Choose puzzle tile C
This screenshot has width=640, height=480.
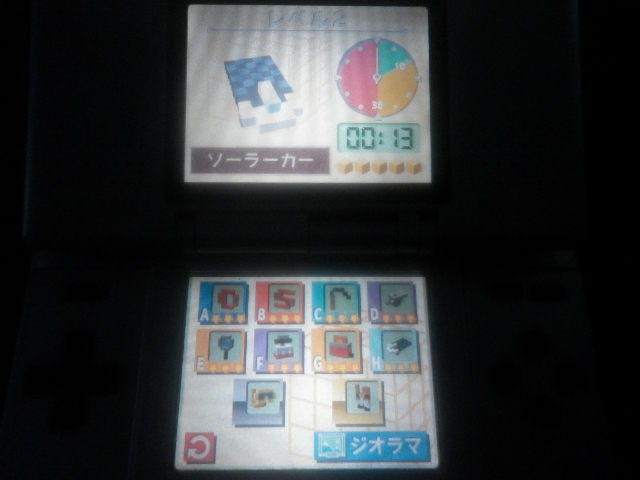(x=336, y=301)
